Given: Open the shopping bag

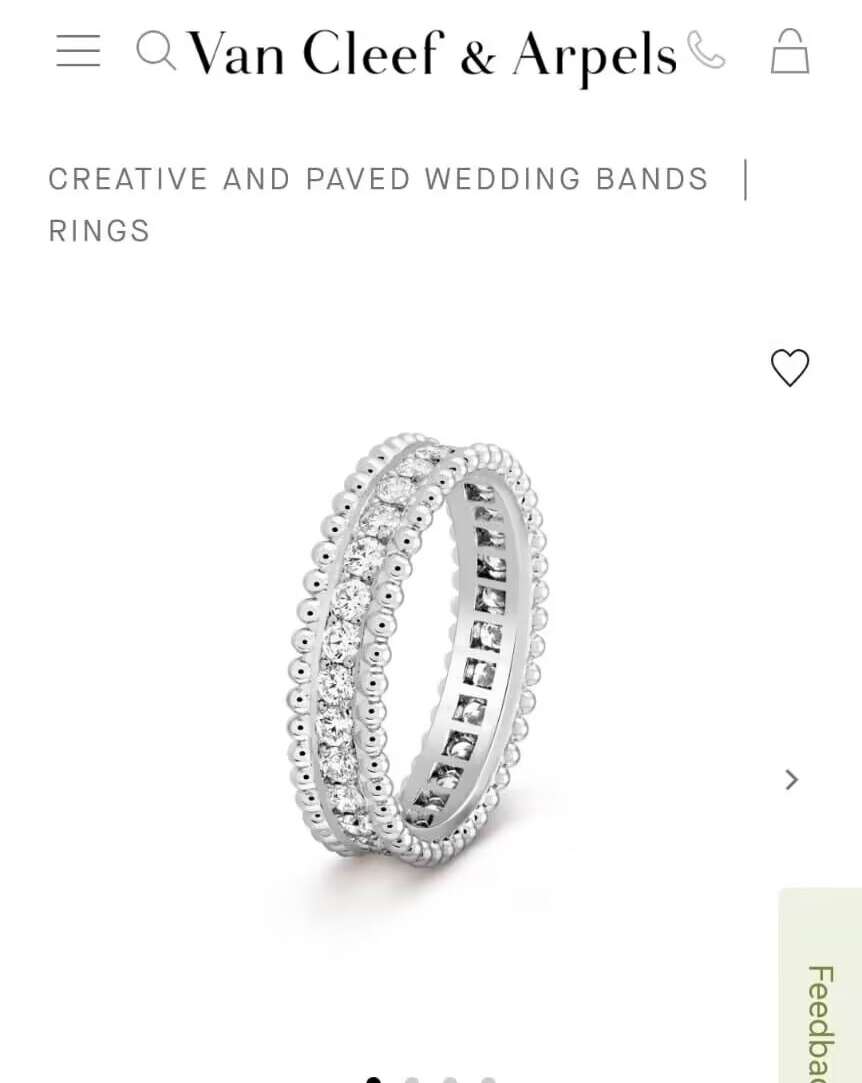Looking at the screenshot, I should 789,51.
